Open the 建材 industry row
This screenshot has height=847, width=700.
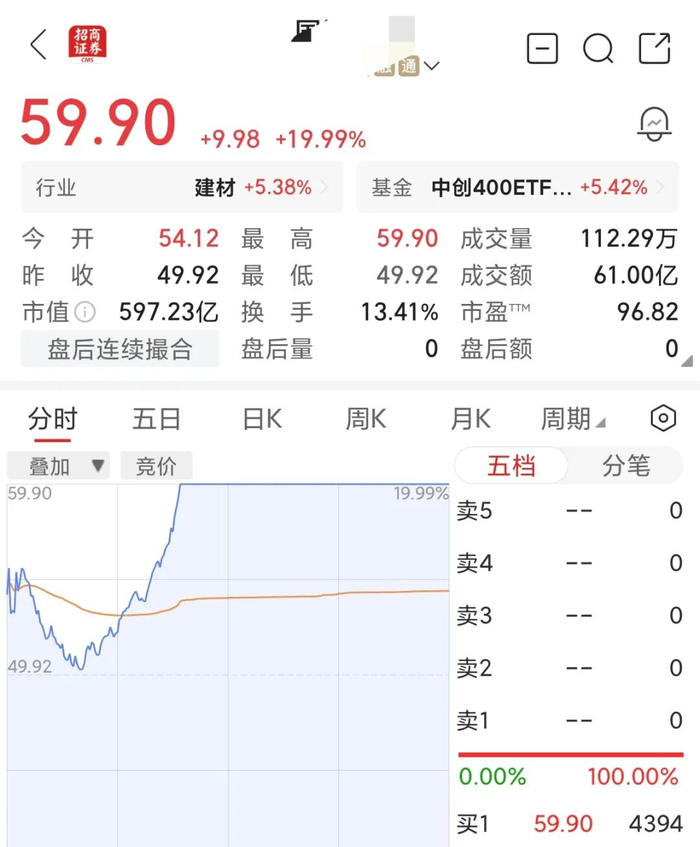[x=182, y=187]
